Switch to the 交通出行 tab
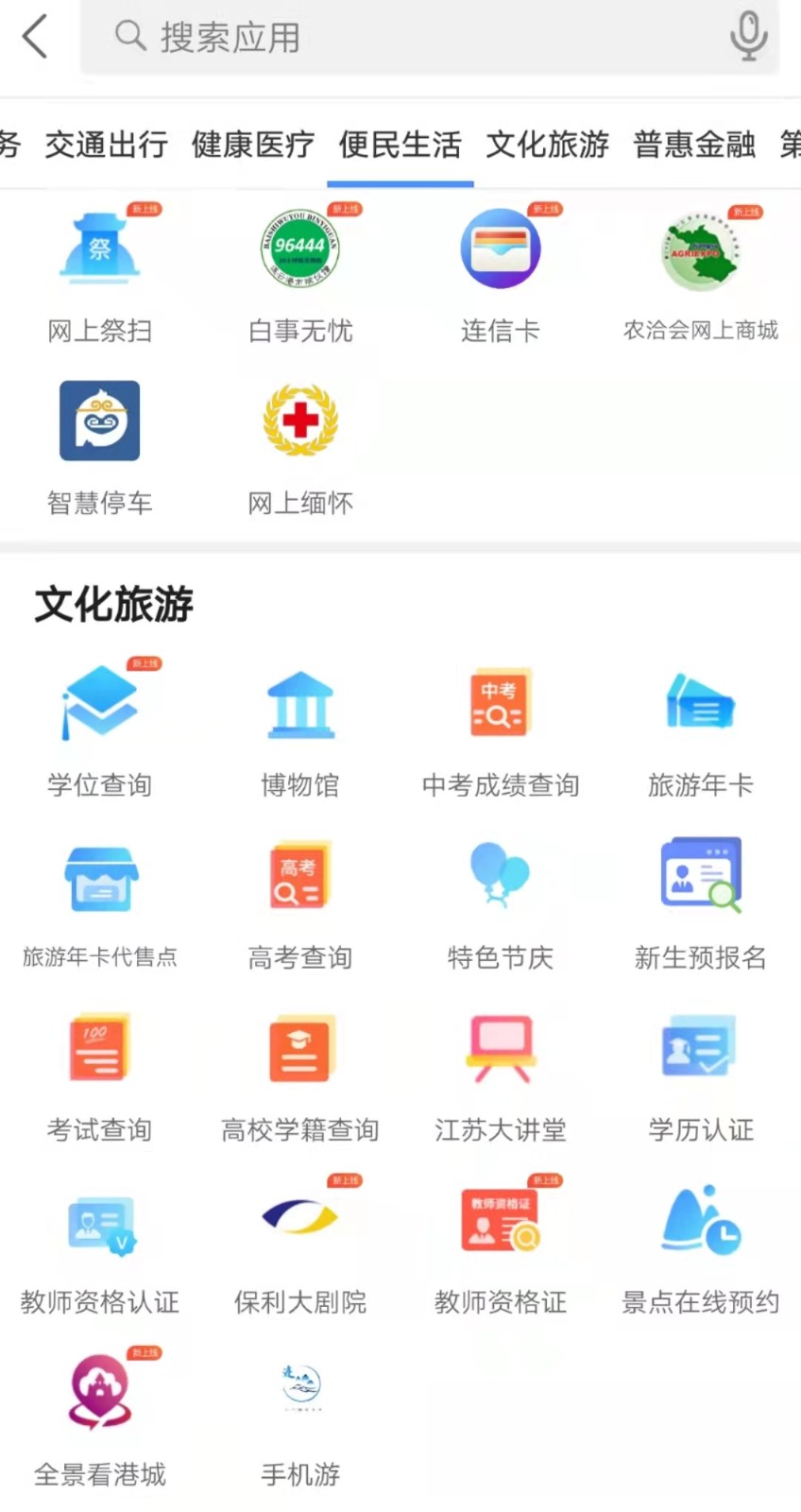Screen dimensions: 801x1512 pos(107,145)
